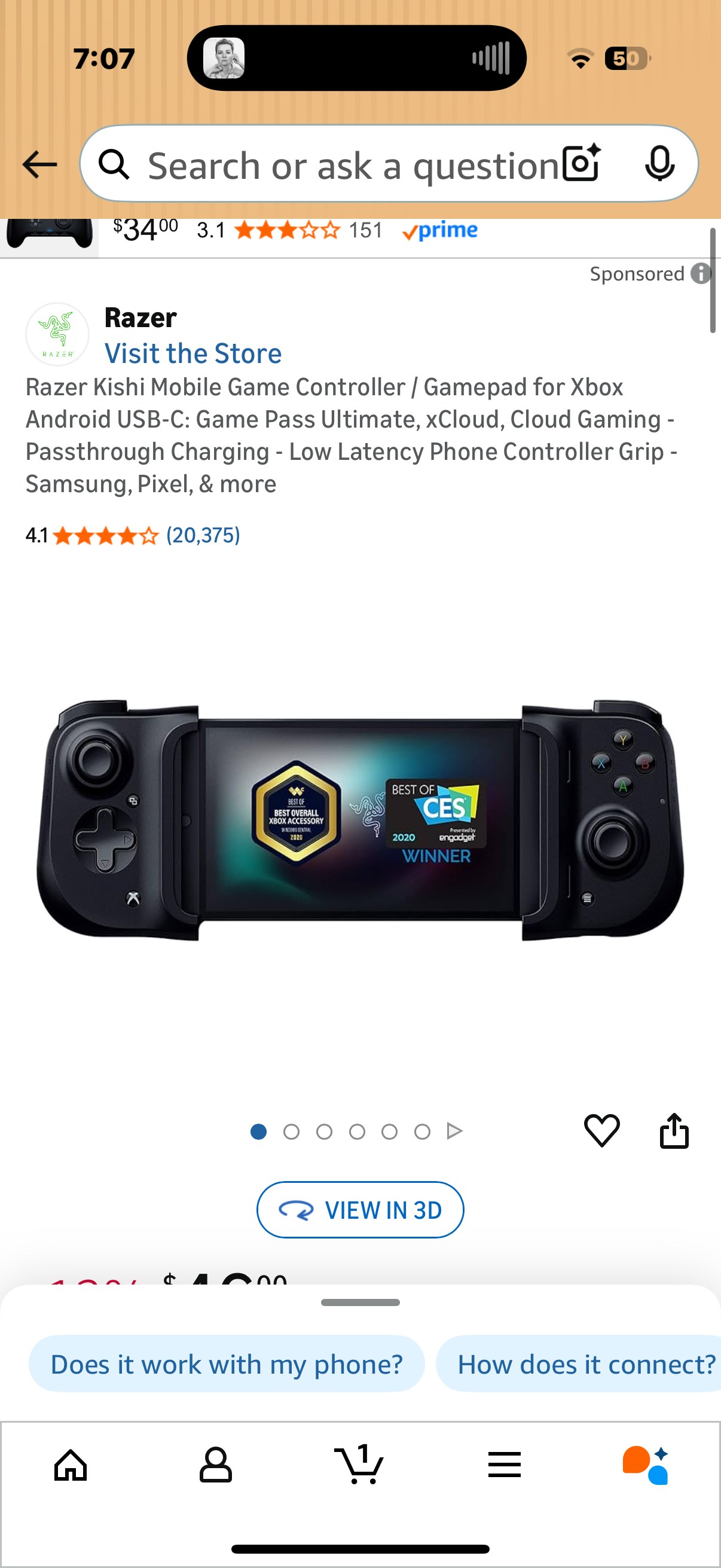721x1568 pixels.
Task: Open the shopping cart
Action: (x=359, y=1465)
